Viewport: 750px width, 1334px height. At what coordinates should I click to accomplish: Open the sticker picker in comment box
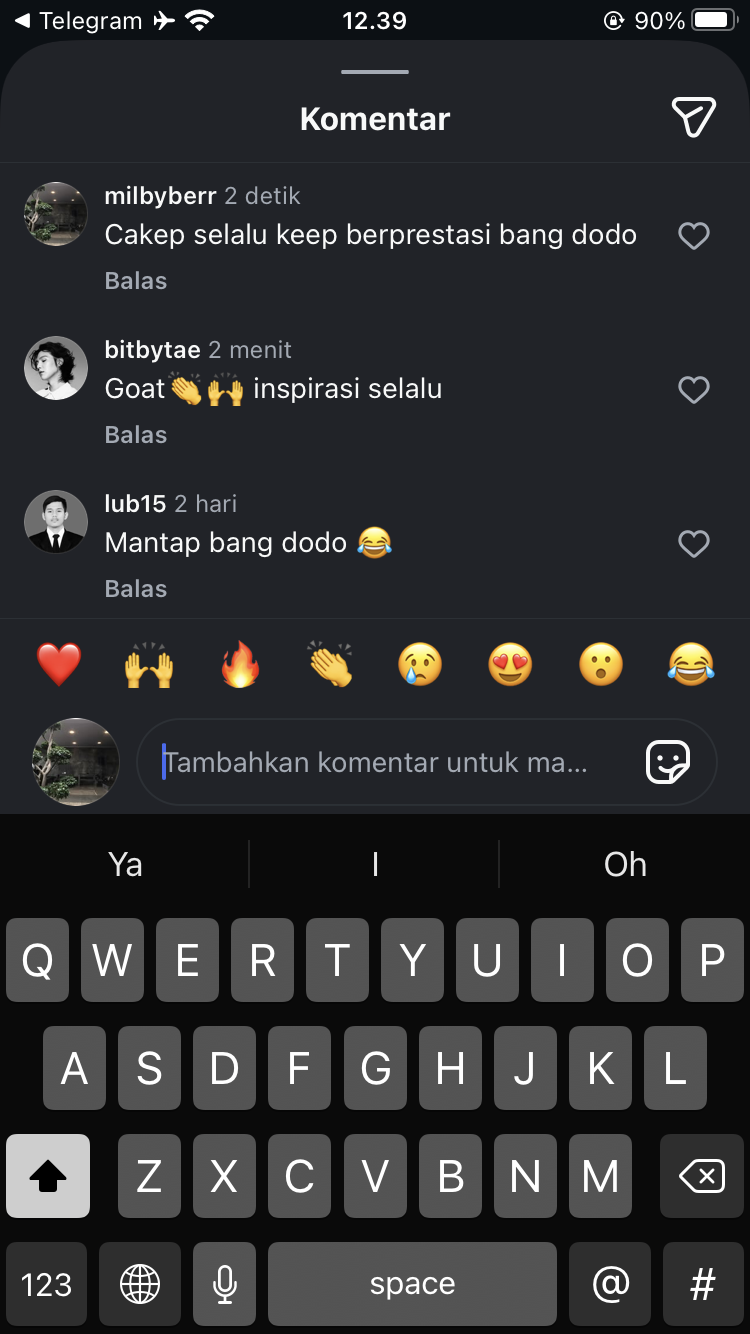[667, 763]
